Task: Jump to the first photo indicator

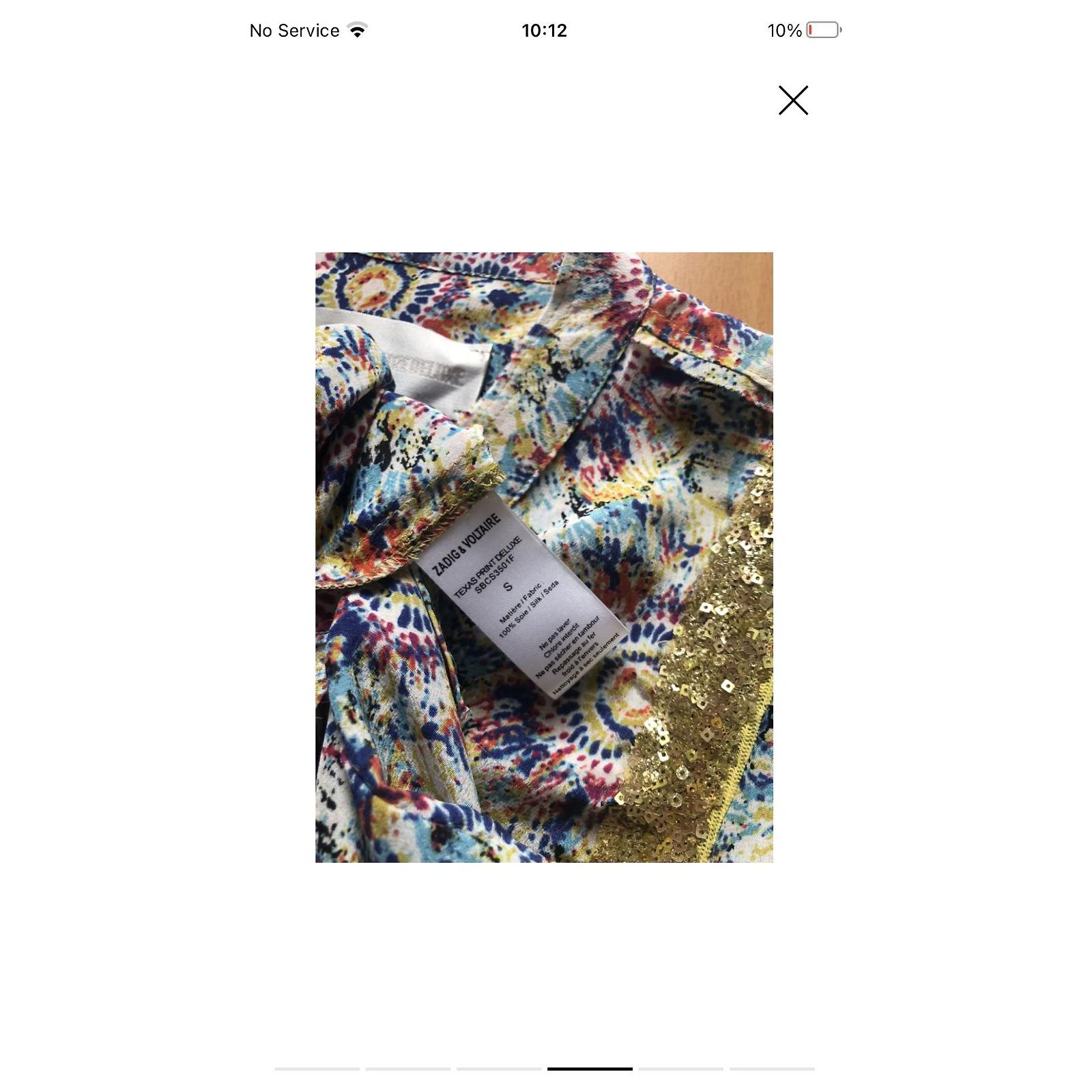Action: point(317,1069)
